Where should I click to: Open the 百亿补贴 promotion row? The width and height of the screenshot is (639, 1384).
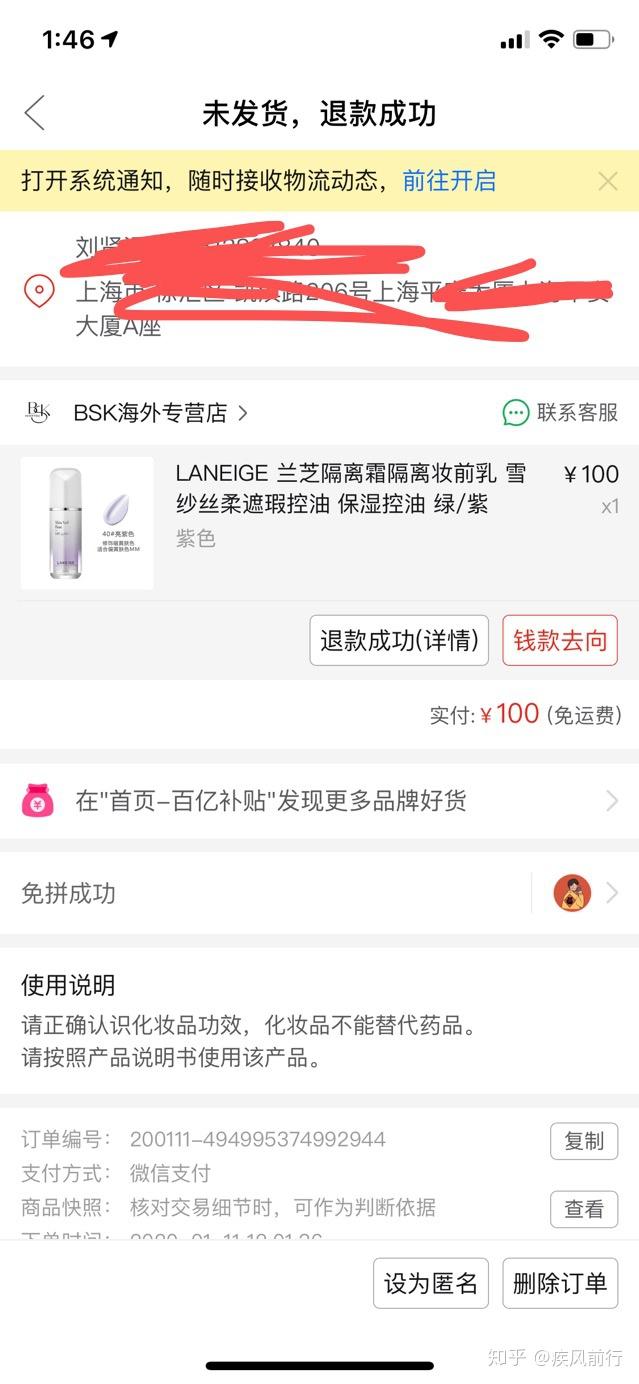[319, 801]
